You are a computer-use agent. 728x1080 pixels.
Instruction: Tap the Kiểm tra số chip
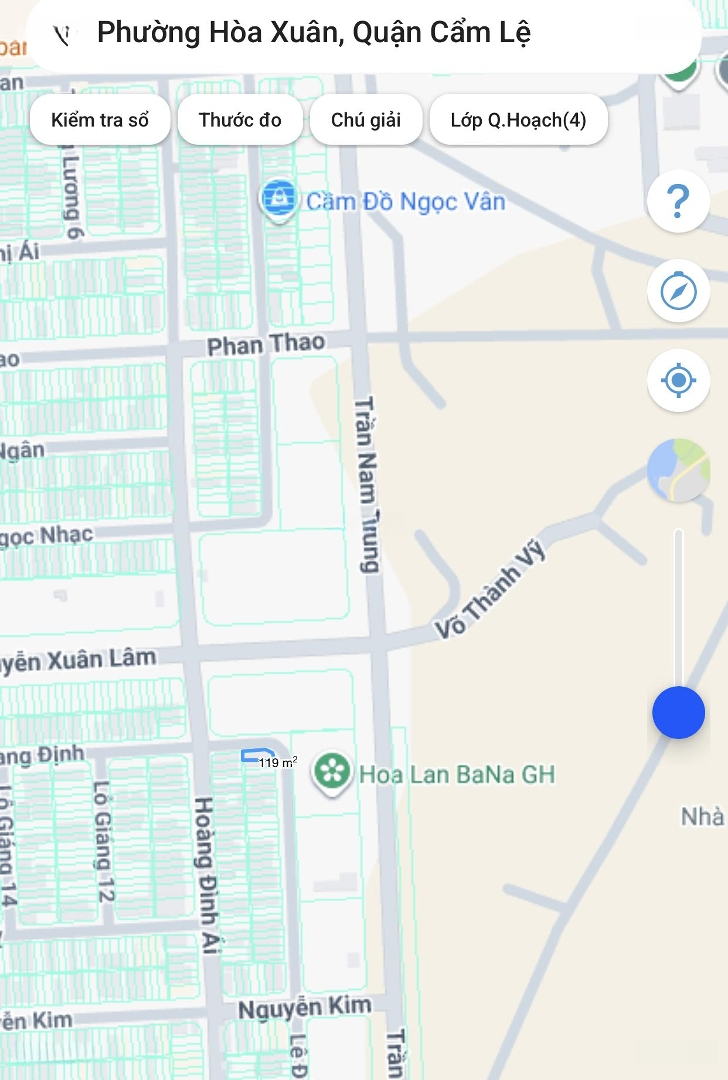pyautogui.click(x=100, y=120)
